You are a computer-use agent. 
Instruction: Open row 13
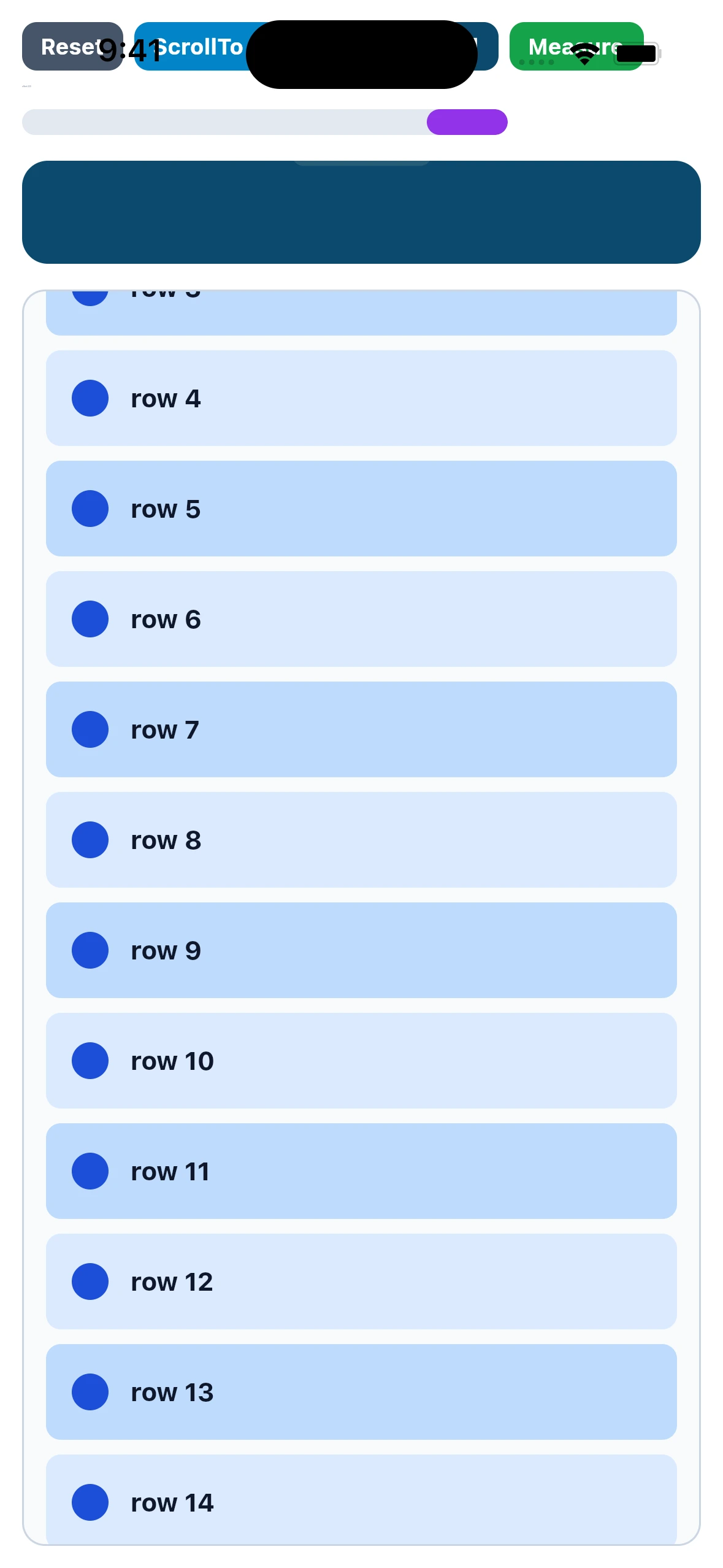tap(361, 1392)
